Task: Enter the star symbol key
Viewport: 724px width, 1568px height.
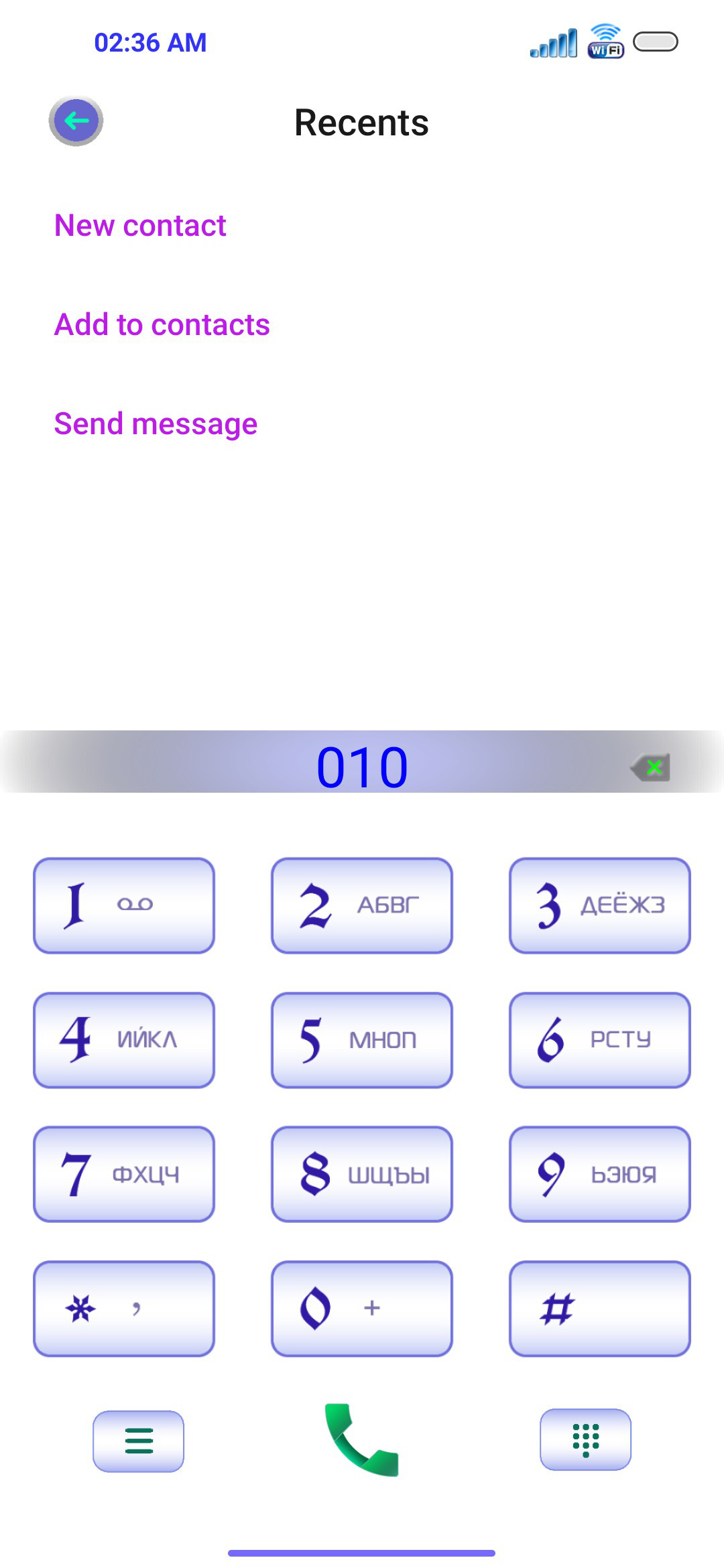Action: 124,1309
